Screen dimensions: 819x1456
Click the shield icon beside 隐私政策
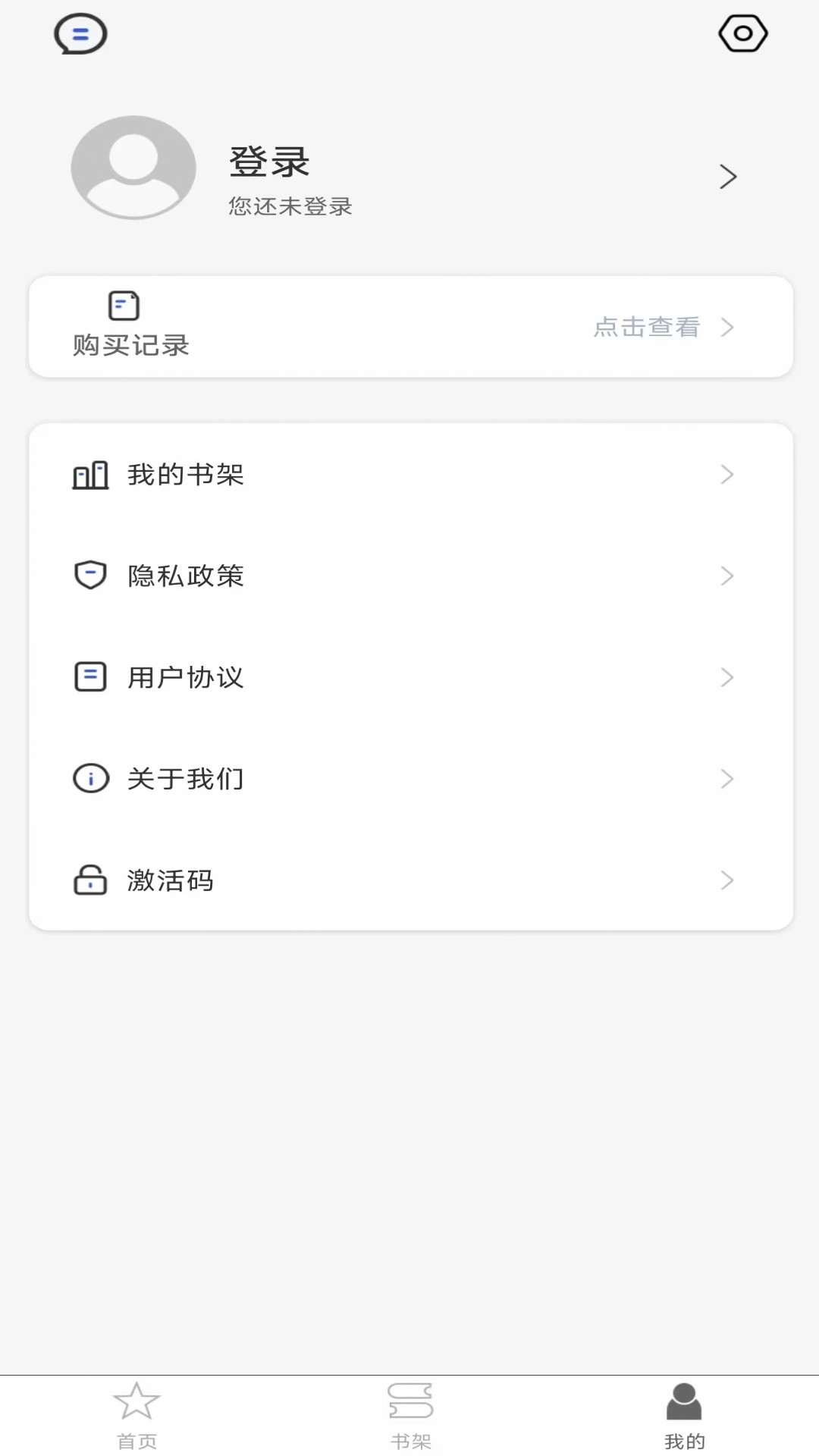90,575
